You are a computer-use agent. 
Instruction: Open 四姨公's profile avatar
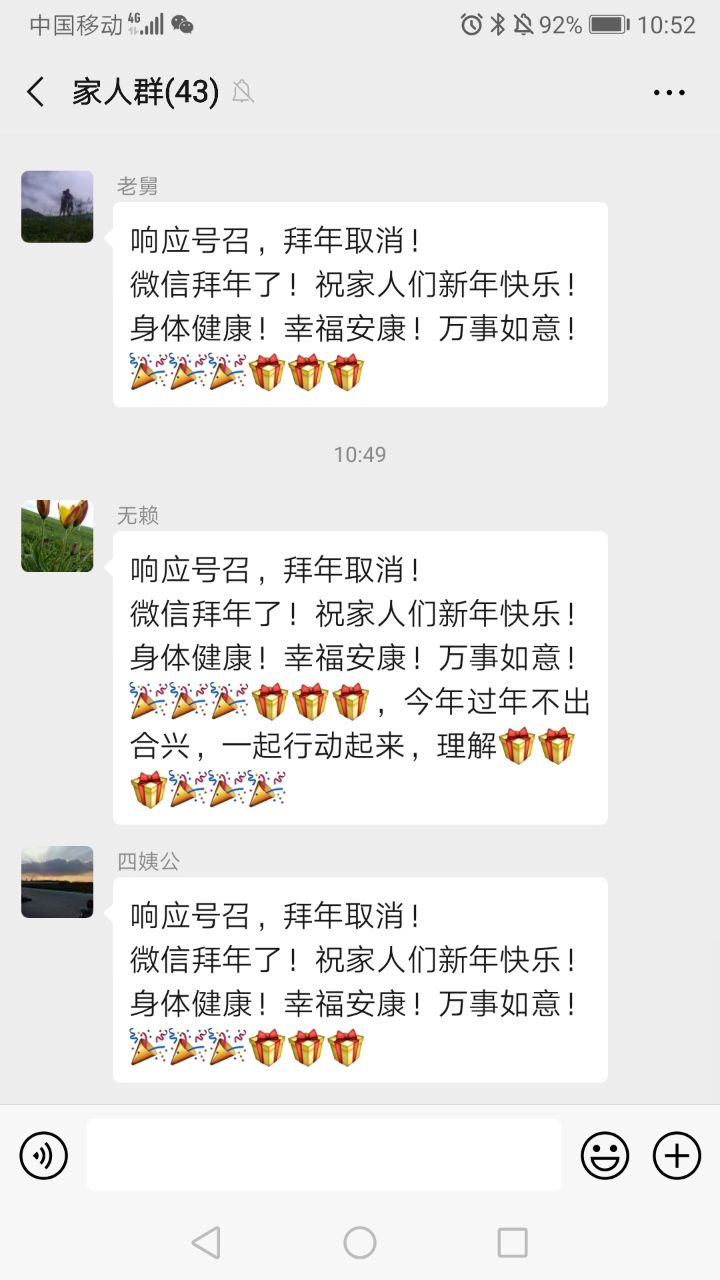(57, 882)
